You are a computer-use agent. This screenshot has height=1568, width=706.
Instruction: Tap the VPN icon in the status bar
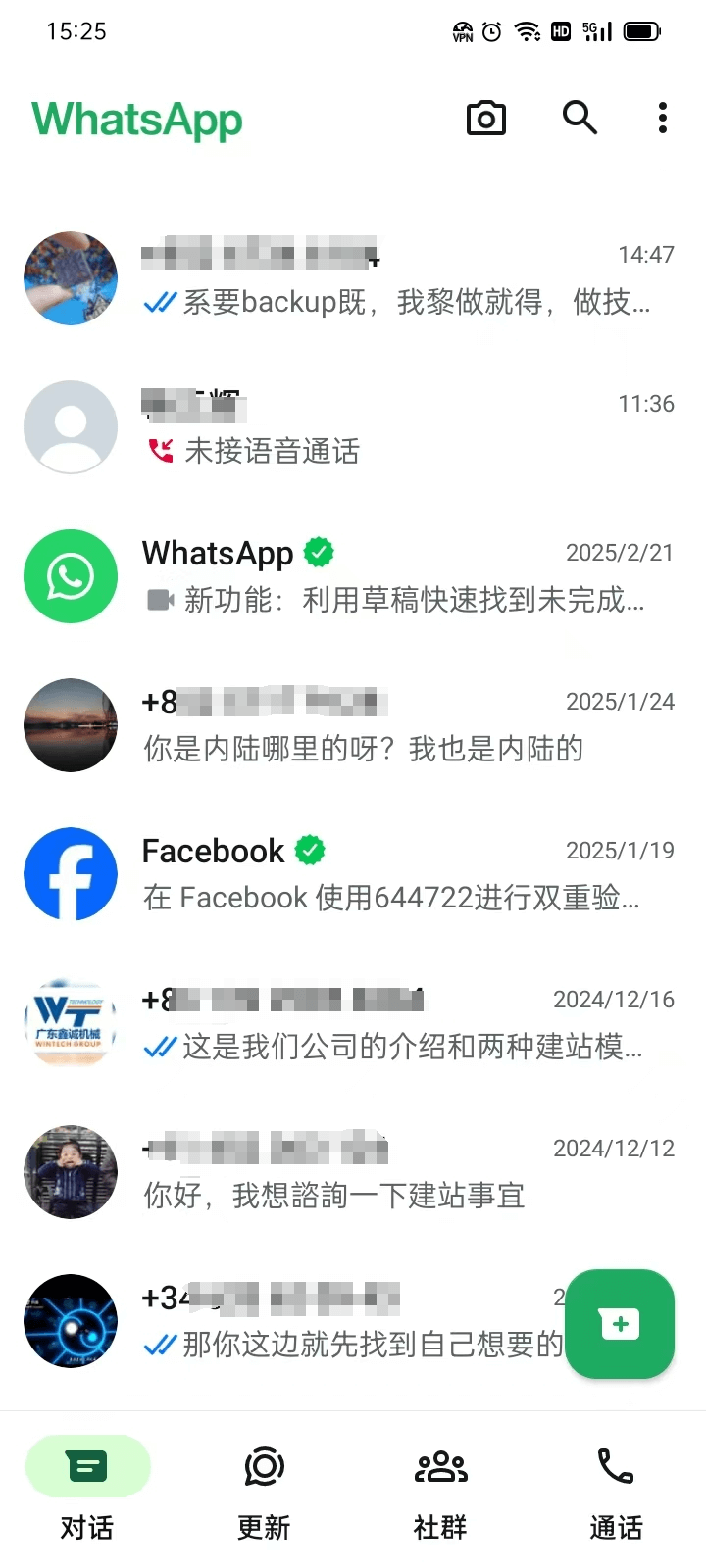461,31
